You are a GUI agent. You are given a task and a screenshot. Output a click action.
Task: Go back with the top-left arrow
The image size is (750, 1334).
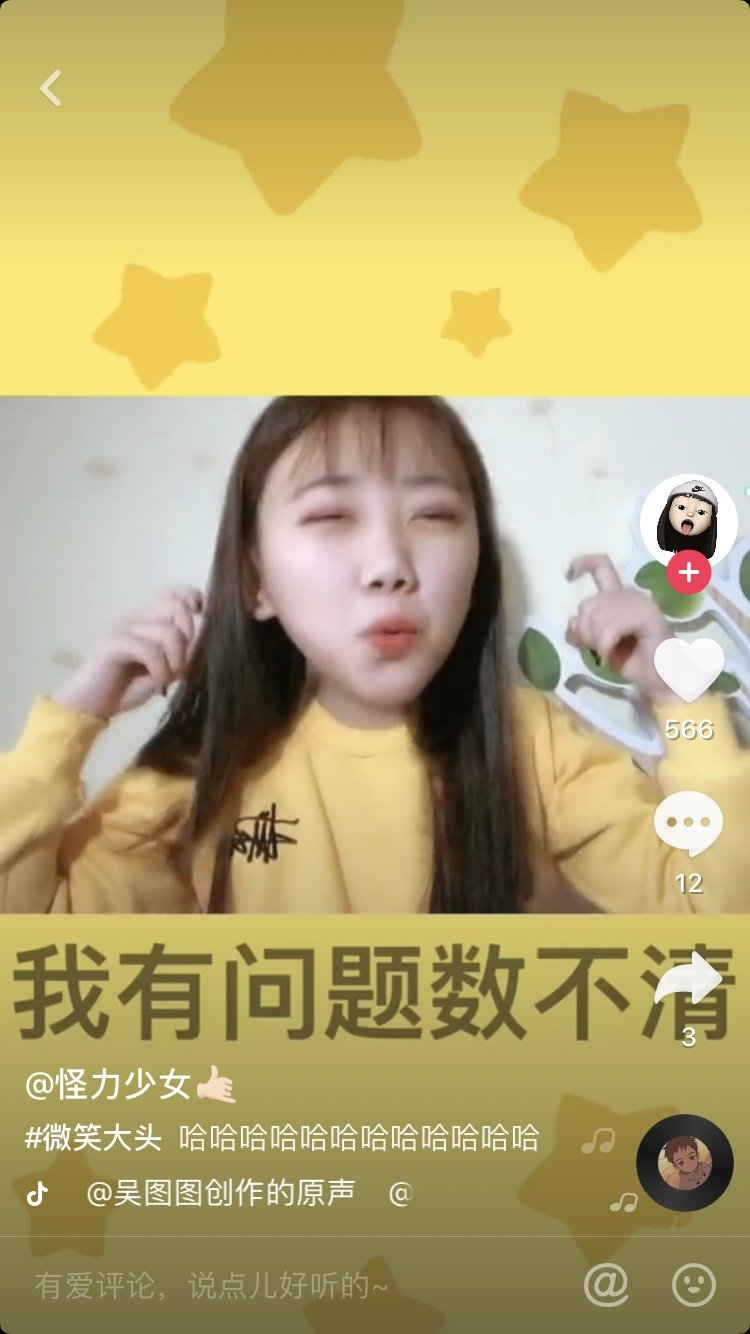pos(50,88)
